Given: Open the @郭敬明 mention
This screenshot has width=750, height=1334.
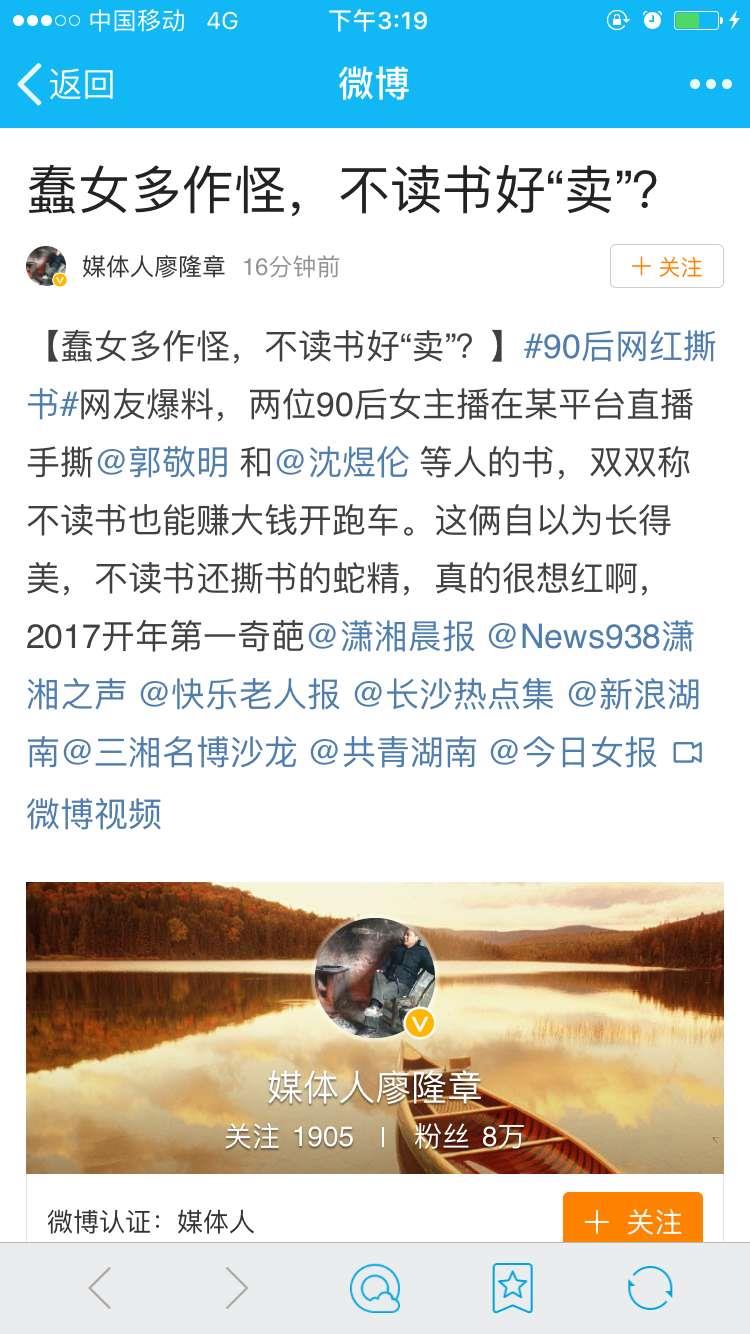Looking at the screenshot, I should tap(163, 463).
